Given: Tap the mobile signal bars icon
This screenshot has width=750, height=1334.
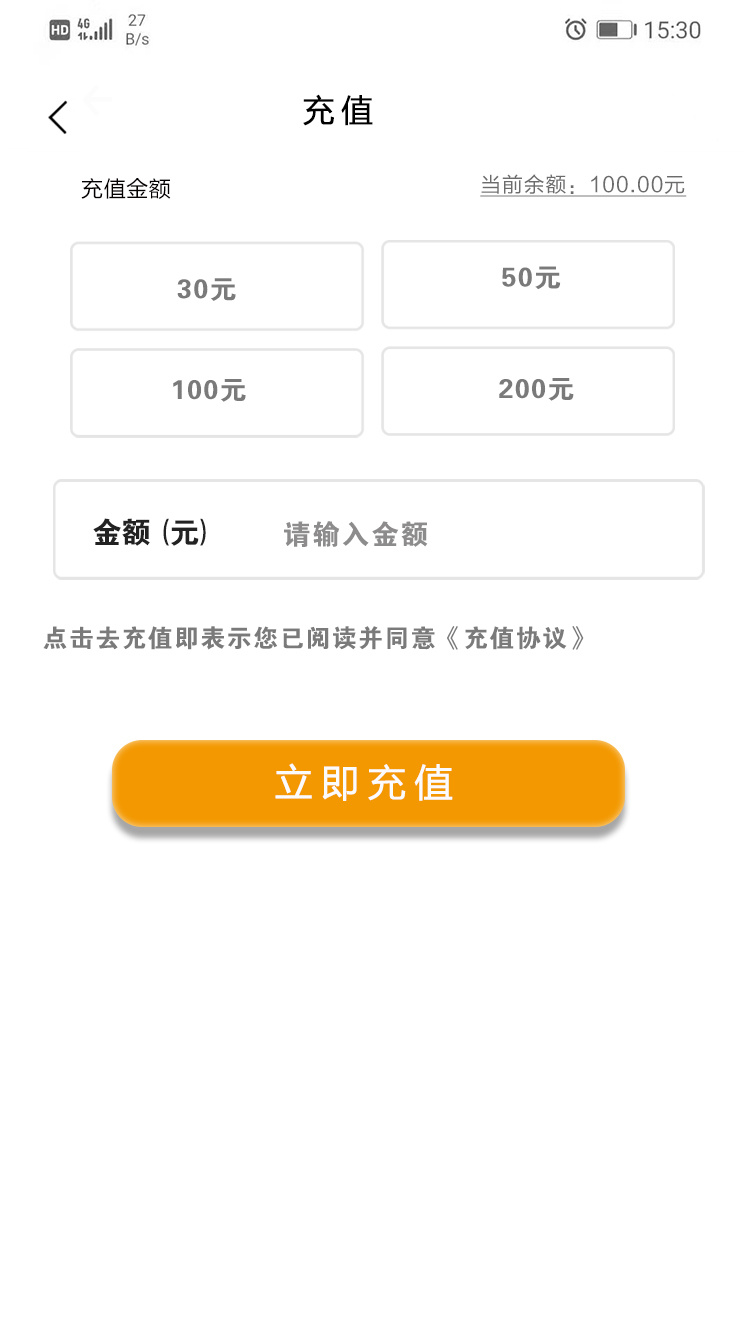Looking at the screenshot, I should 100,29.
